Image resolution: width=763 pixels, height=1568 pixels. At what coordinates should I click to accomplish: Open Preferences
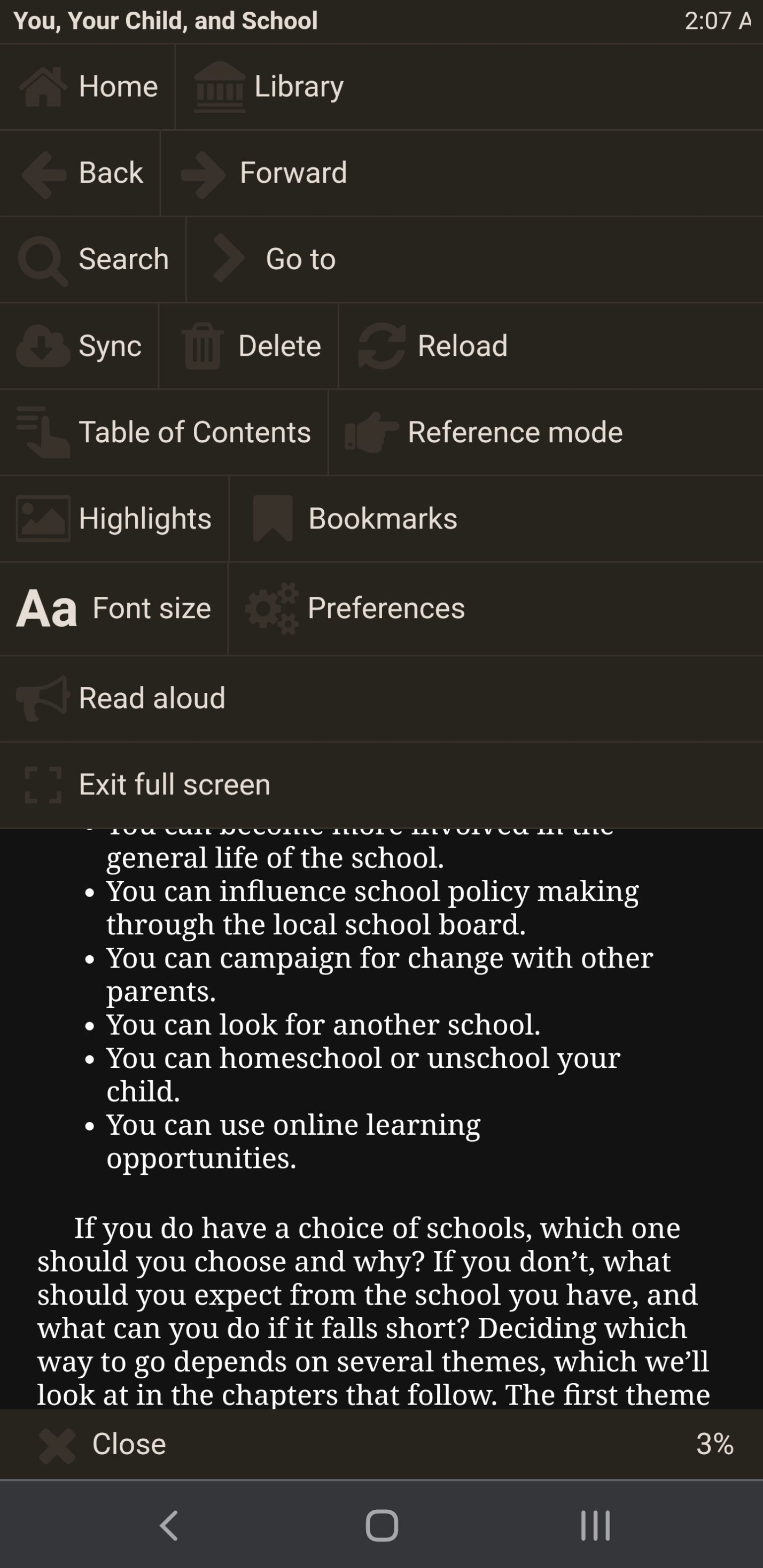pyautogui.click(x=355, y=608)
